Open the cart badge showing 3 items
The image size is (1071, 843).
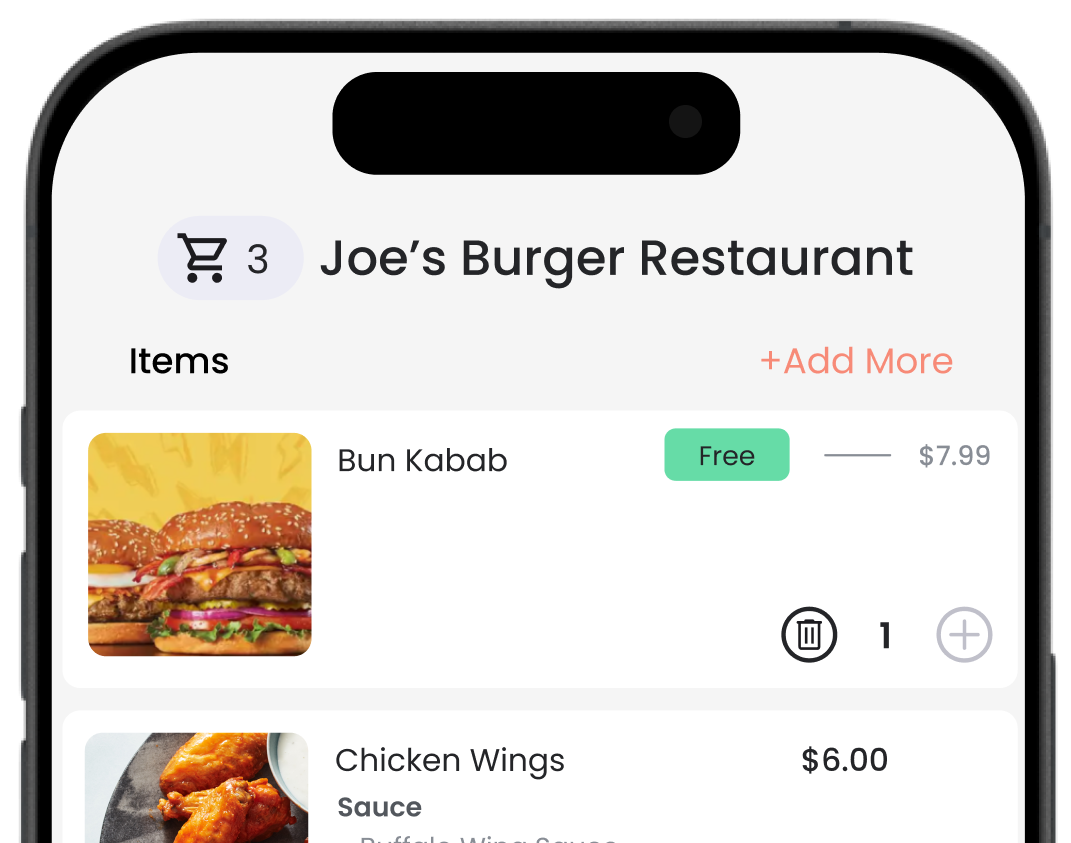pyautogui.click(x=230, y=258)
